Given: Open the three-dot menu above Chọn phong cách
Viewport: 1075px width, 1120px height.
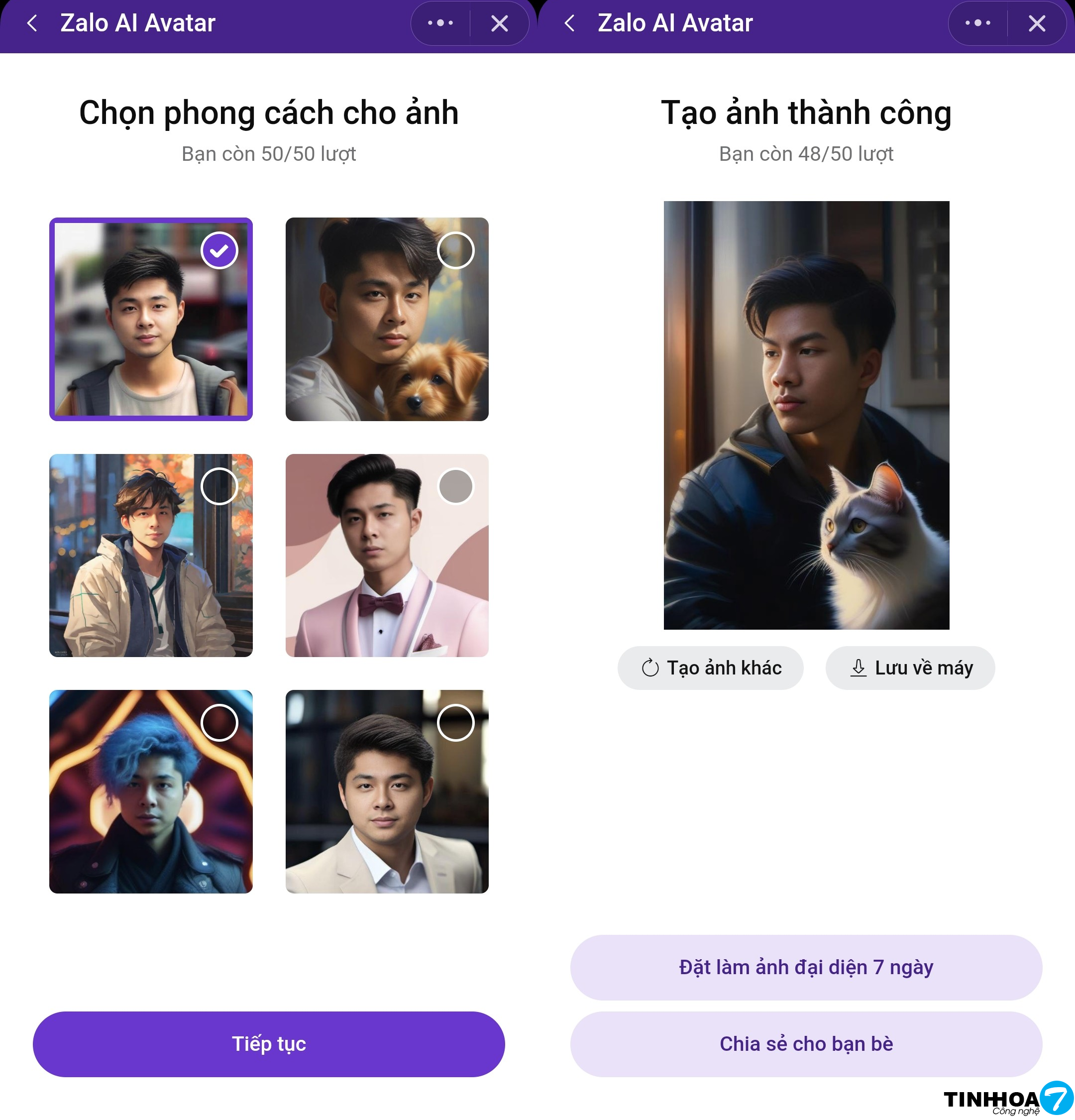Looking at the screenshot, I should tap(440, 23).
